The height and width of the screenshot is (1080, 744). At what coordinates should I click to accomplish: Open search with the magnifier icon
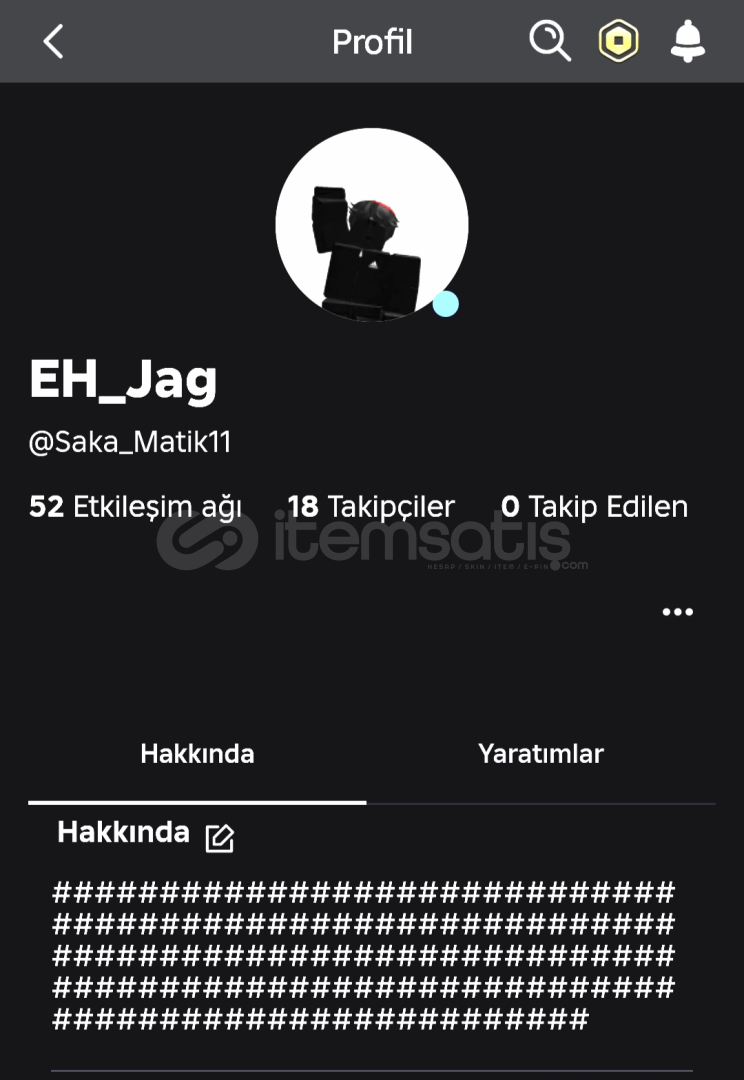click(549, 42)
